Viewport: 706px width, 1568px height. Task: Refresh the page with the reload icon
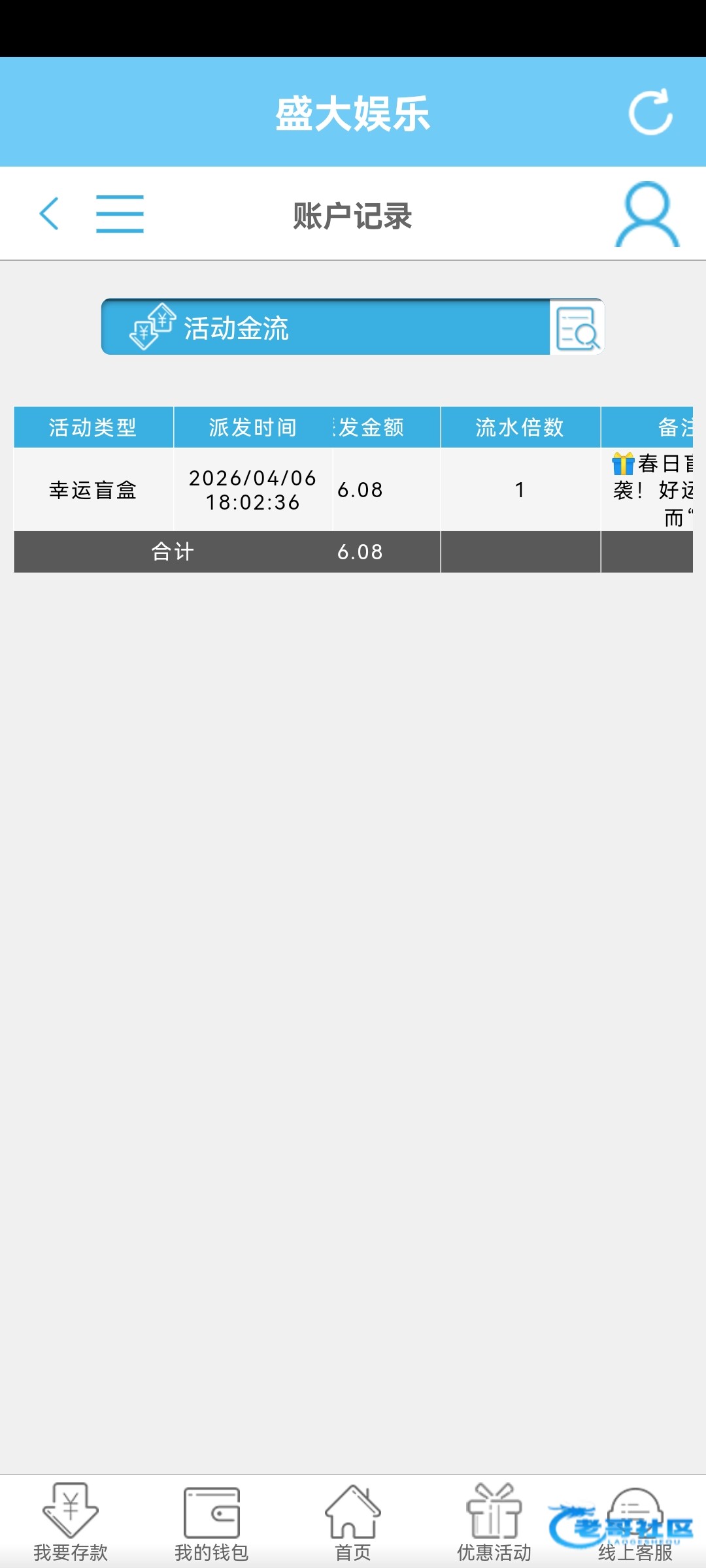tap(650, 112)
